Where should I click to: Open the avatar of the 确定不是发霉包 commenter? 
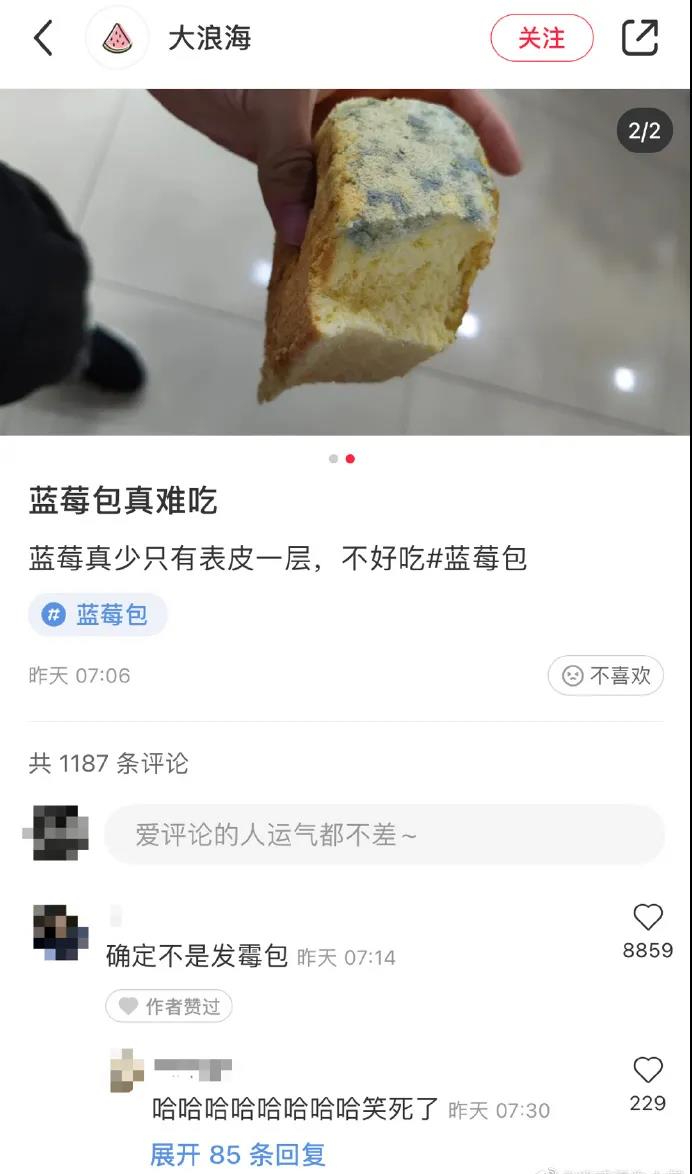[x=61, y=932]
